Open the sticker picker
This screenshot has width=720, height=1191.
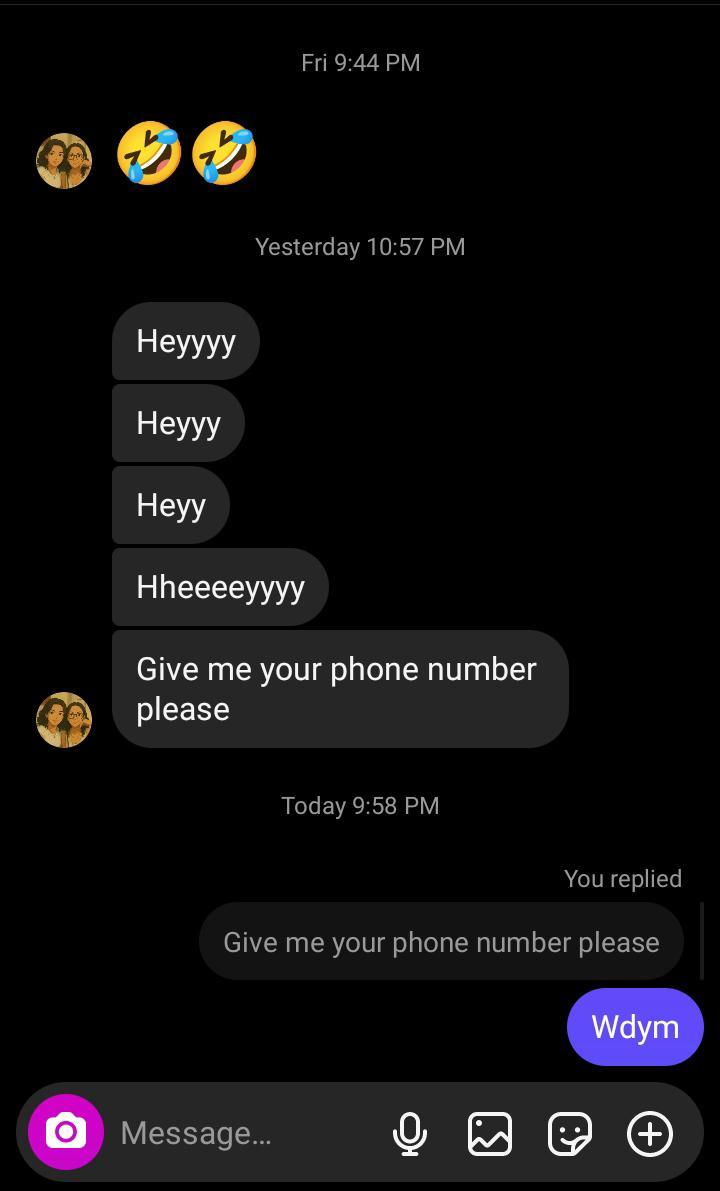point(570,1133)
